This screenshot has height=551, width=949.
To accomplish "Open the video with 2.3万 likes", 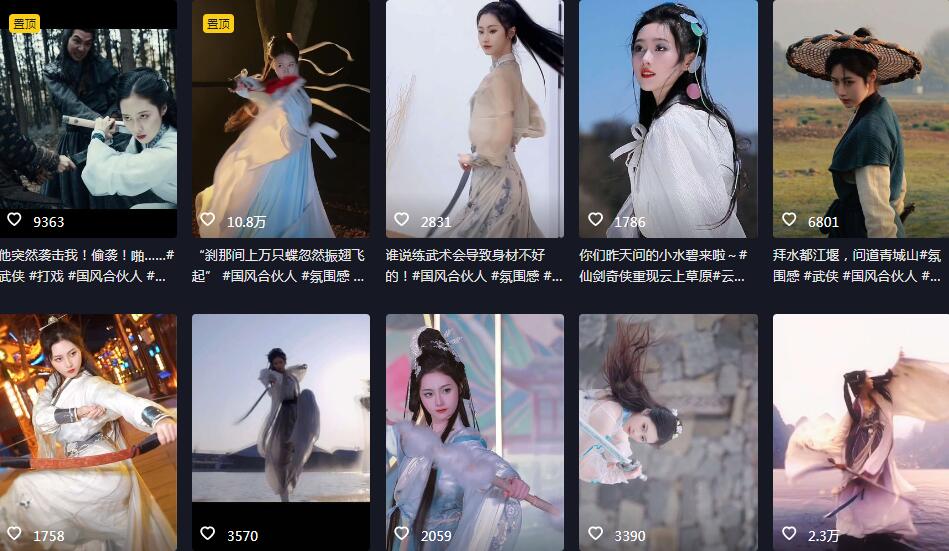I will click(x=861, y=425).
